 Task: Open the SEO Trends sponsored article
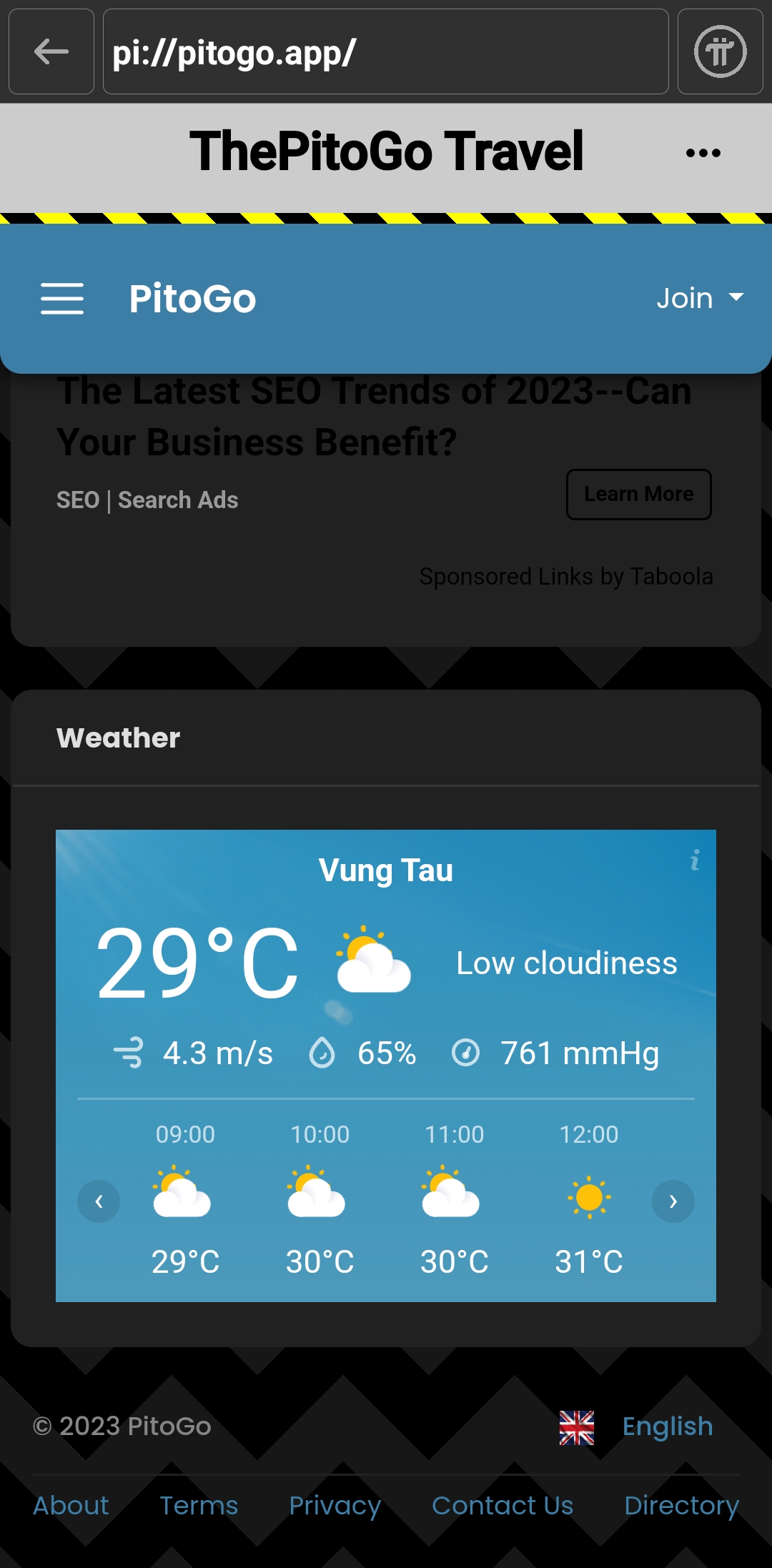coord(374,416)
